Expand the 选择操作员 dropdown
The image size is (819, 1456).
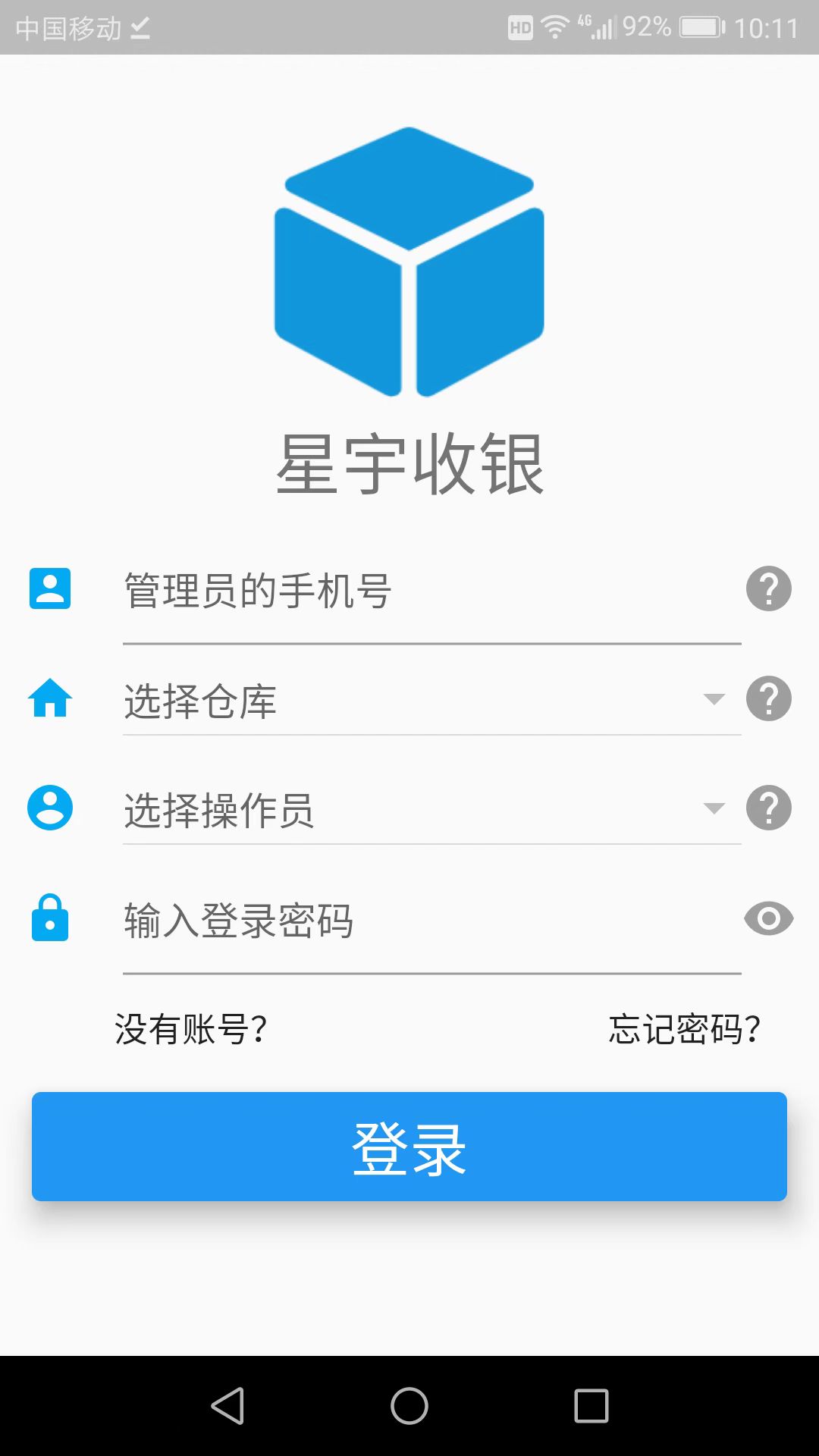[431, 810]
